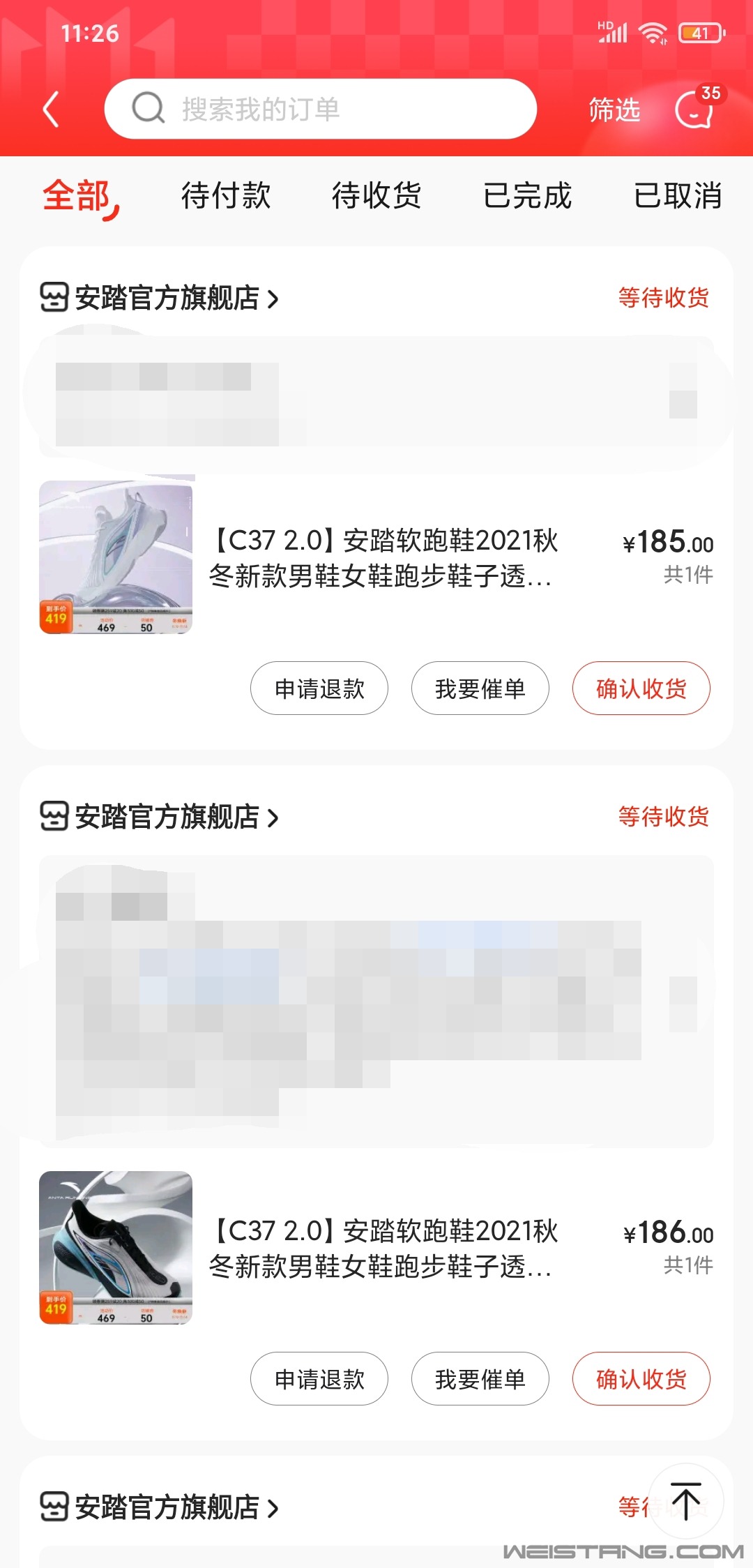The width and height of the screenshot is (753, 1568).
Task: Tap the 搜索我的订单 search box
Action: [321, 109]
